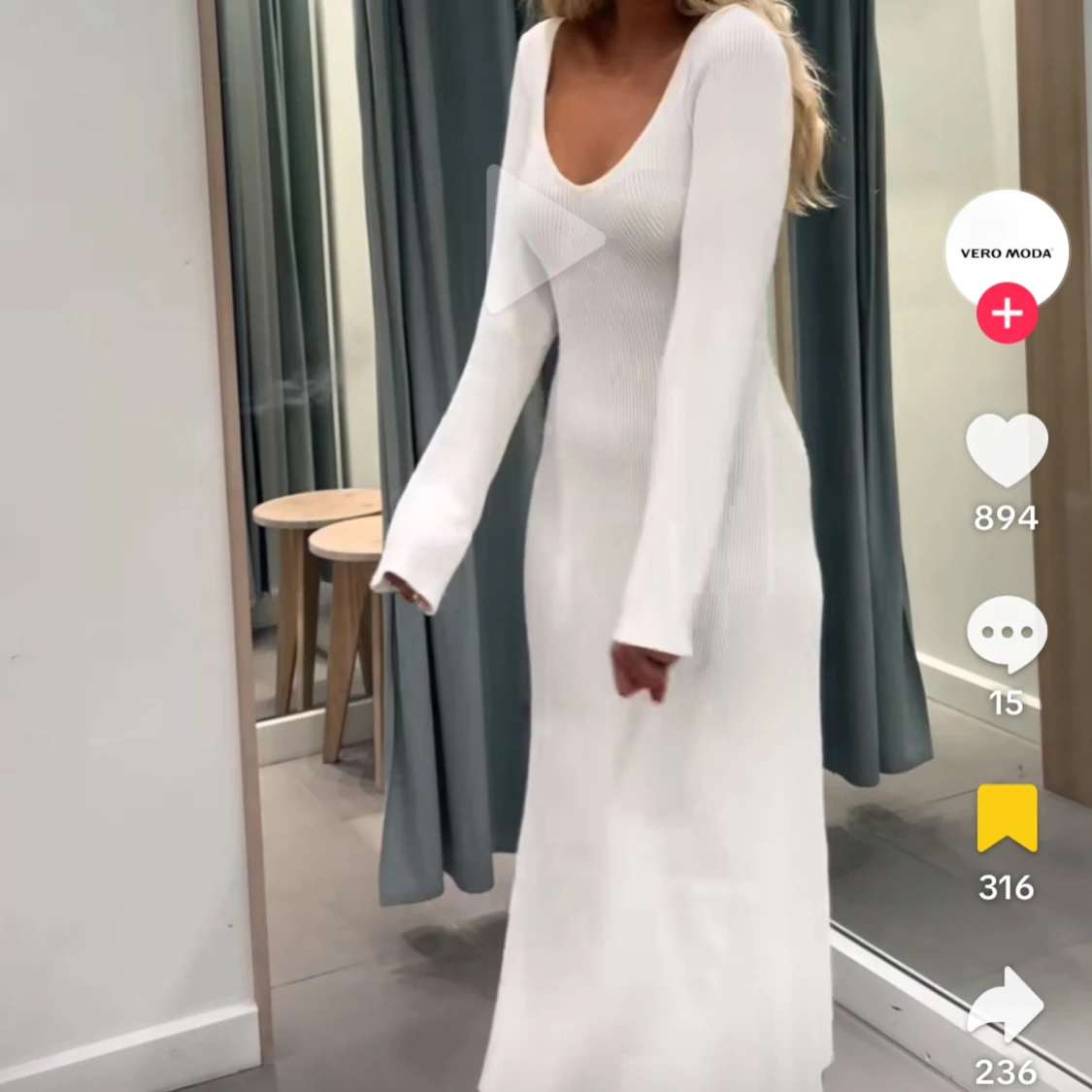Follow Vero Moda with the plus button

click(1007, 314)
